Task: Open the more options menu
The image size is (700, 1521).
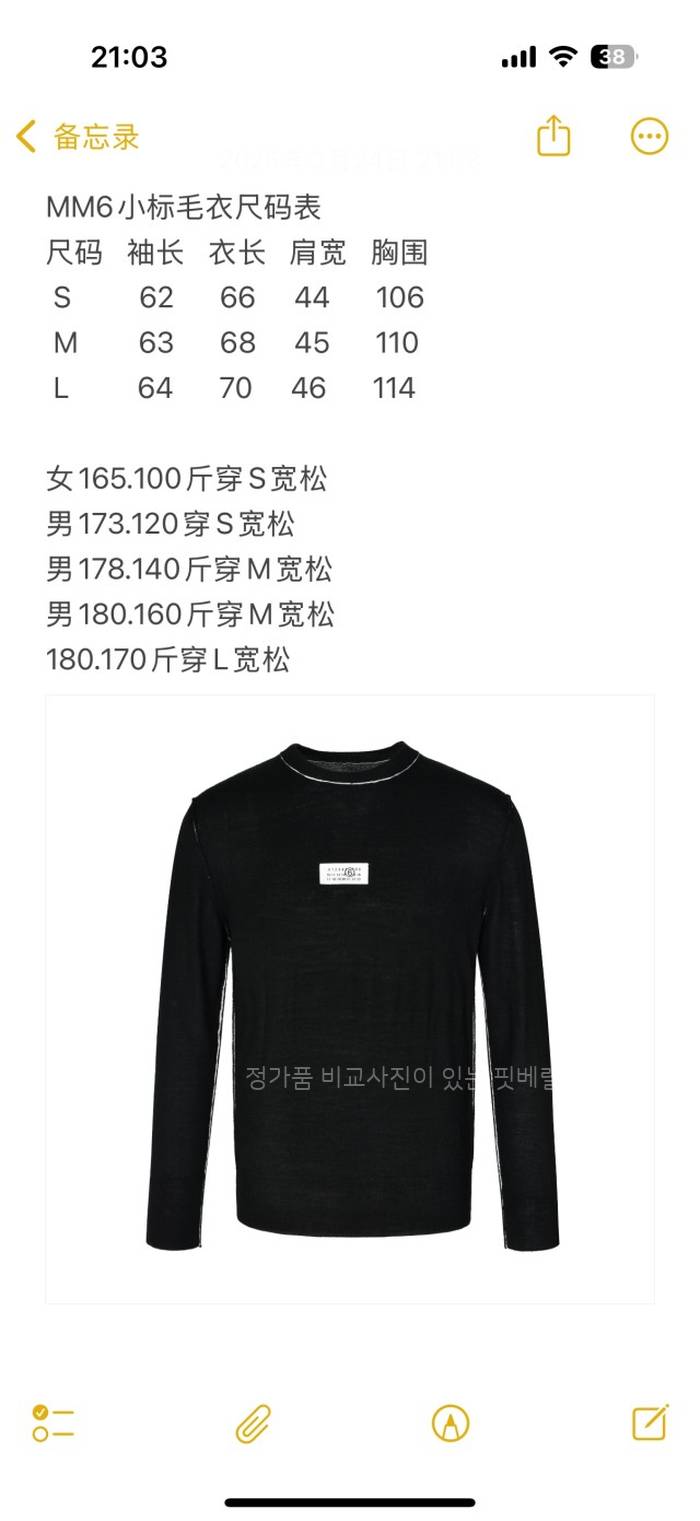Action: [649, 136]
